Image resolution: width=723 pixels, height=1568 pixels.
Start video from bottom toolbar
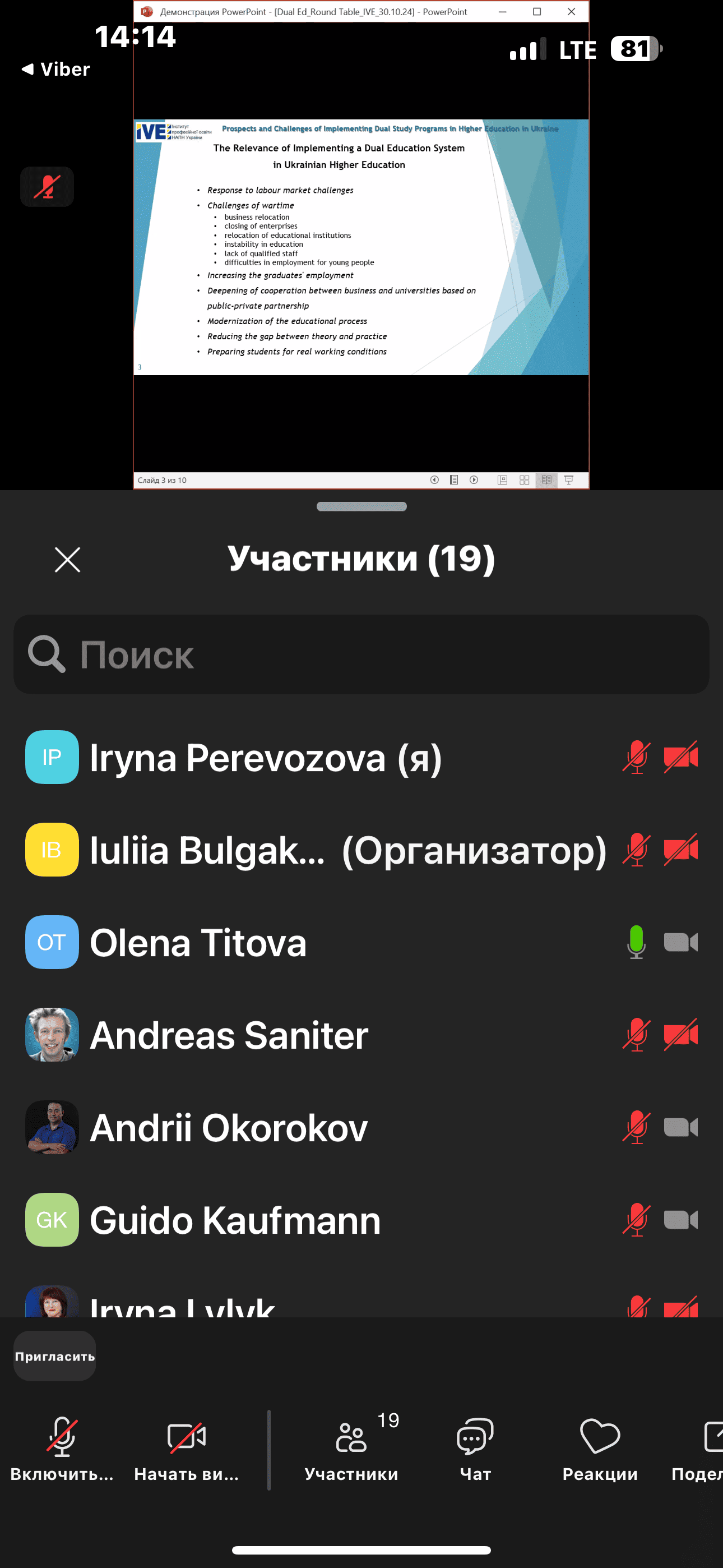(x=186, y=1449)
